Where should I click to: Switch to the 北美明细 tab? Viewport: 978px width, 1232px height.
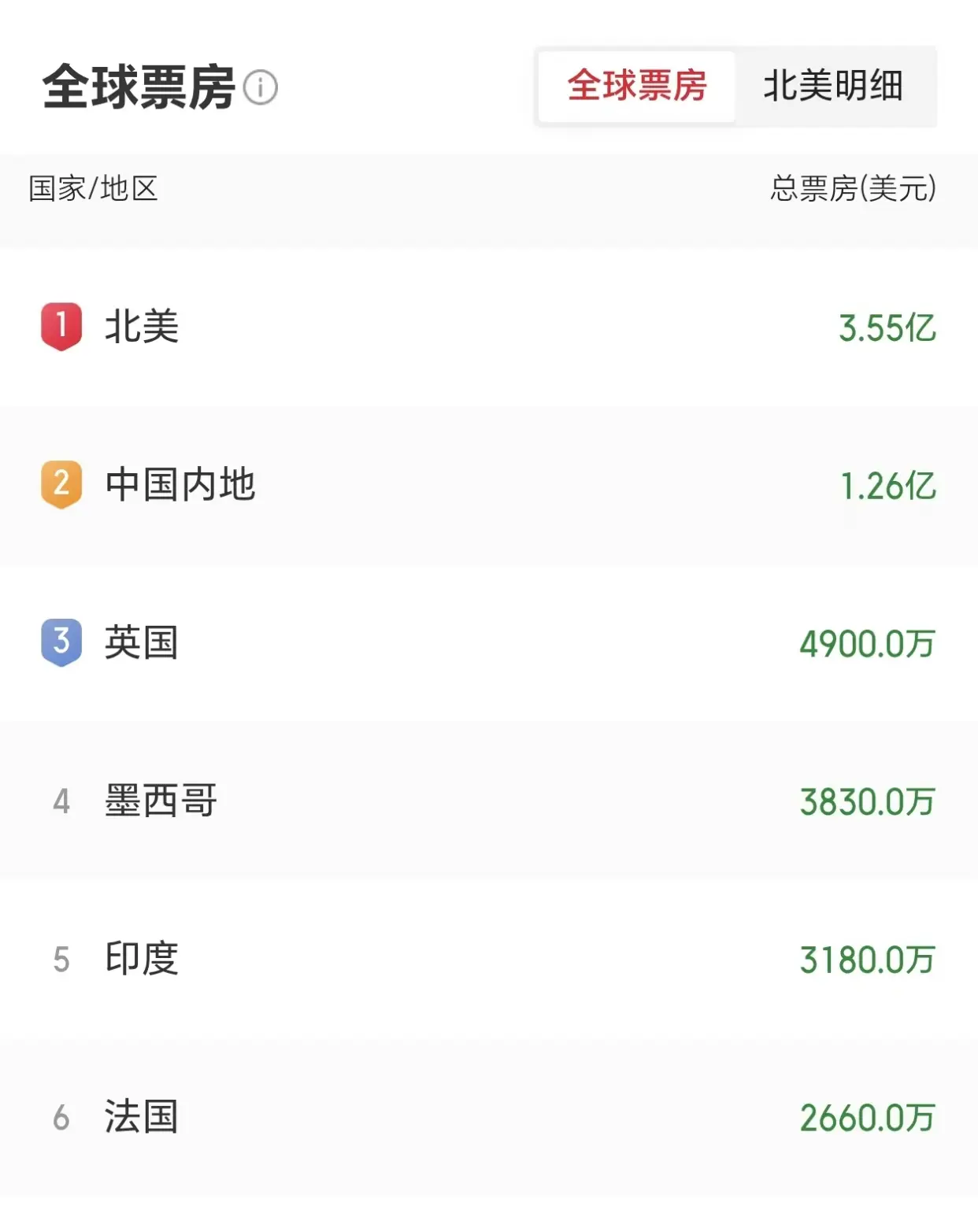click(833, 86)
